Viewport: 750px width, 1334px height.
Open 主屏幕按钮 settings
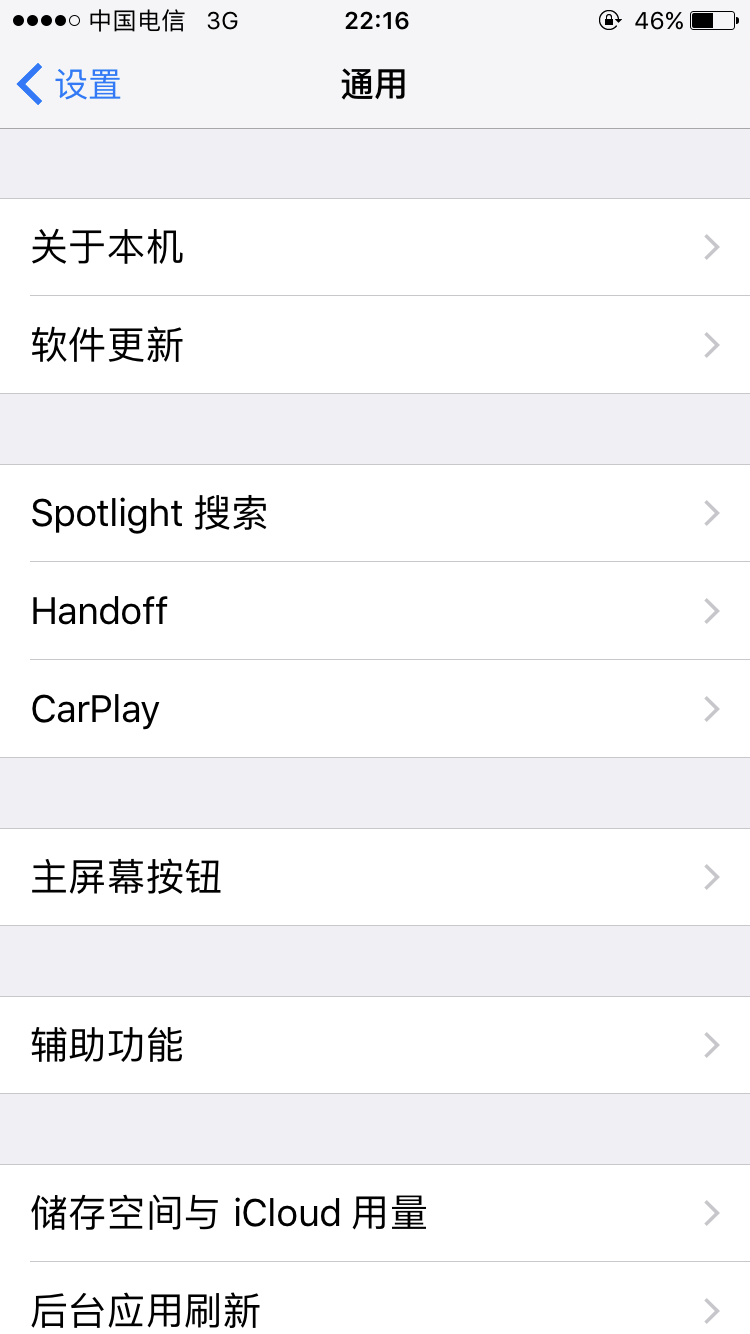pos(375,877)
